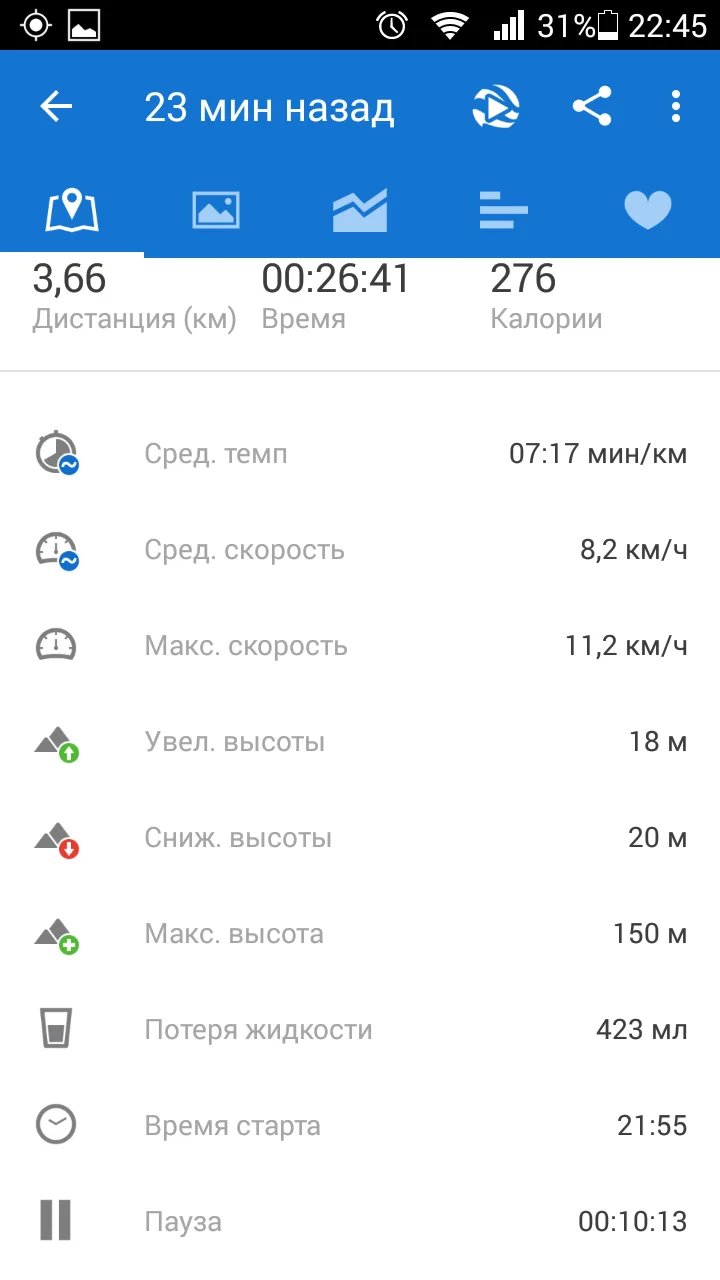Switch to the map summary tab

click(x=72, y=210)
